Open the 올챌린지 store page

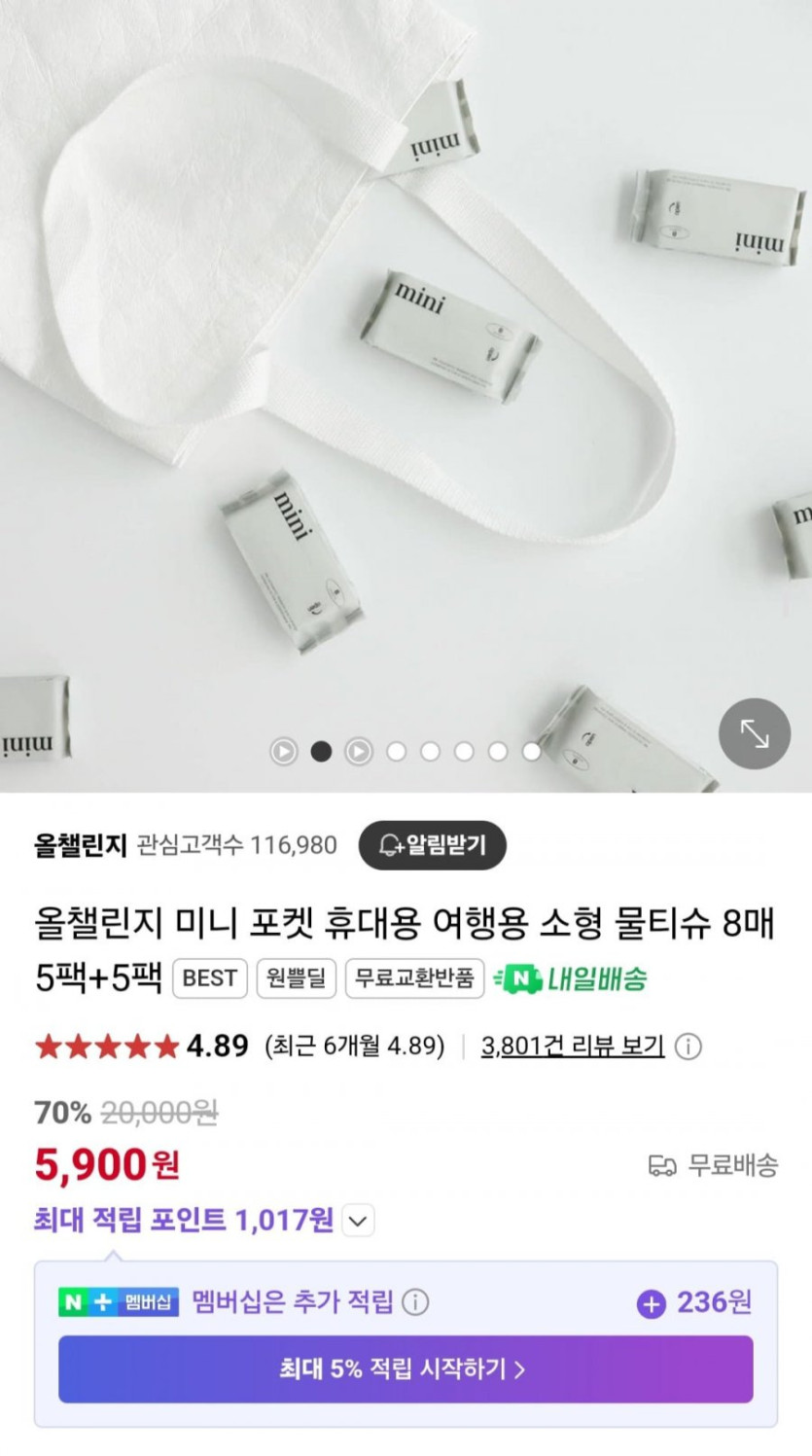(80, 845)
